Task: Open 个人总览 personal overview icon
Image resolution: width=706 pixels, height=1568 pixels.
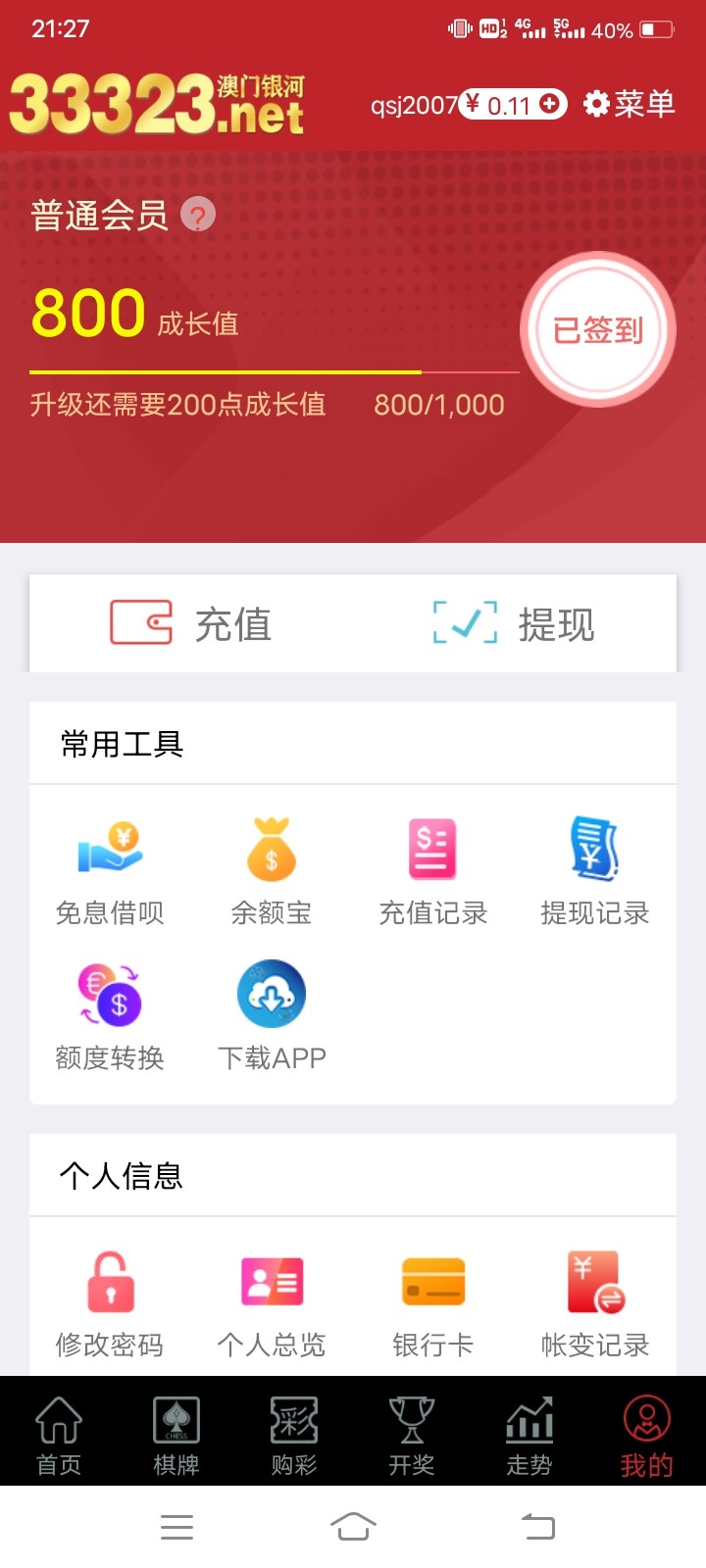Action: coord(272,1281)
